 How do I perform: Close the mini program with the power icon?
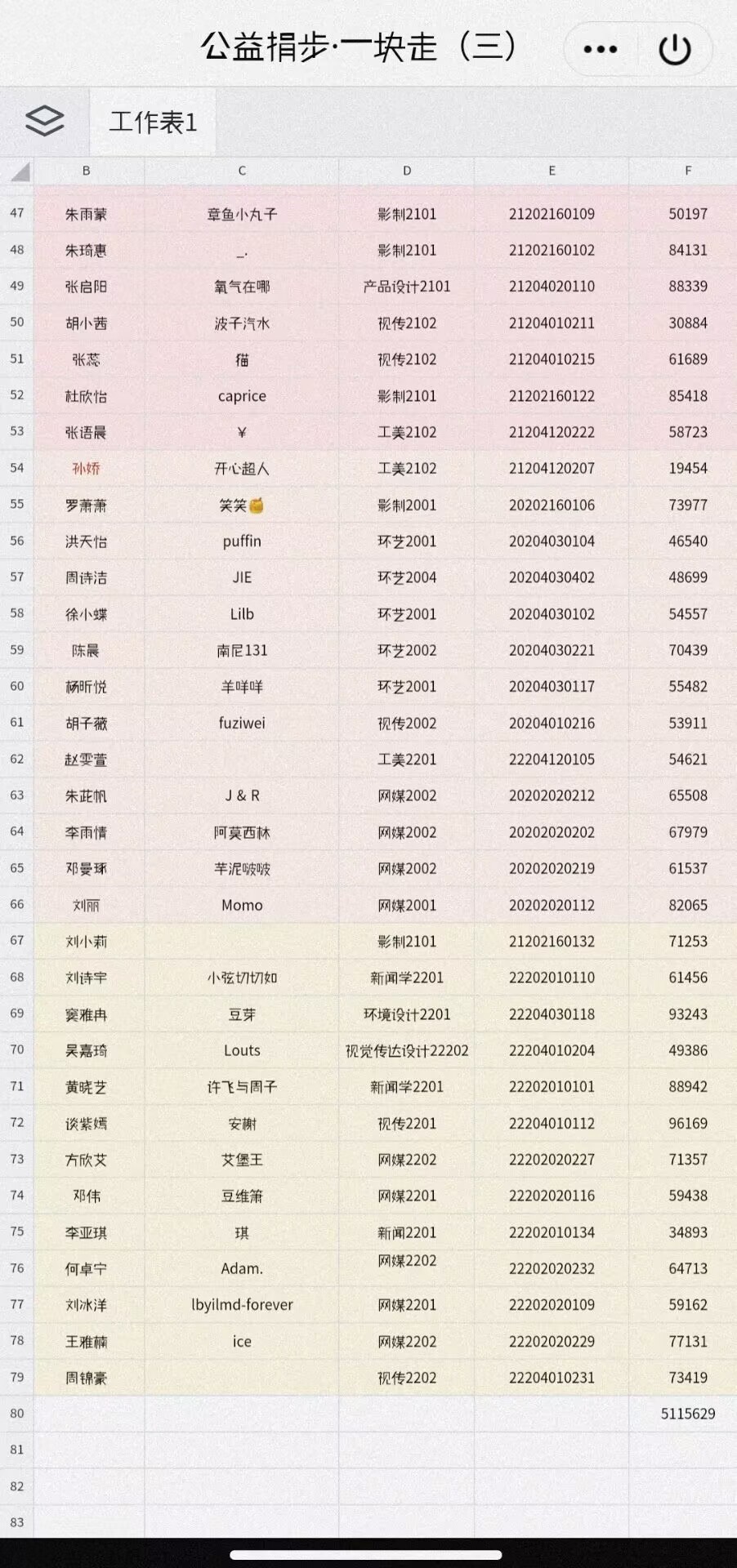pyautogui.click(x=675, y=49)
